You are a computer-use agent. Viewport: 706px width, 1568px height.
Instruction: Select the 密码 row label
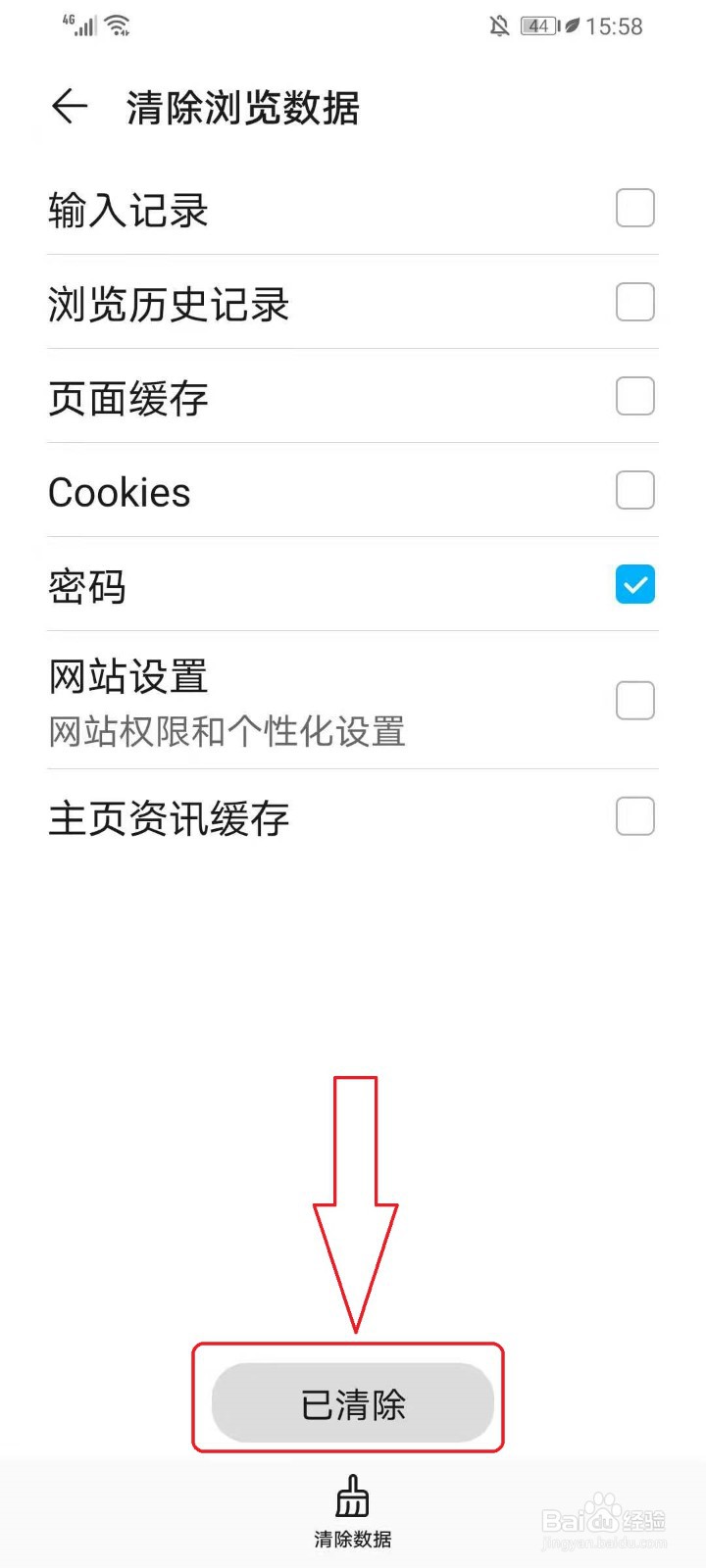[x=87, y=586]
